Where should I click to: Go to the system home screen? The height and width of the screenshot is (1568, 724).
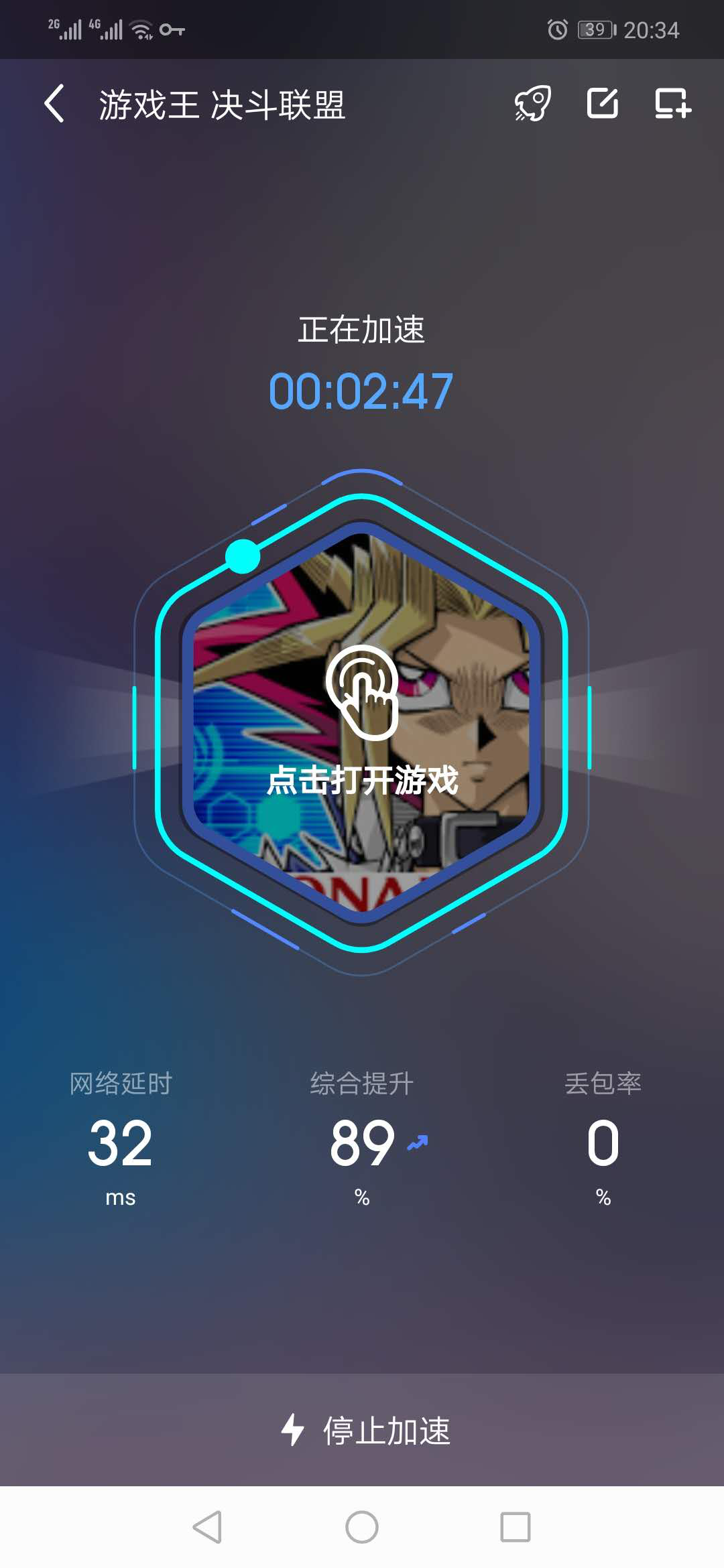click(362, 1527)
